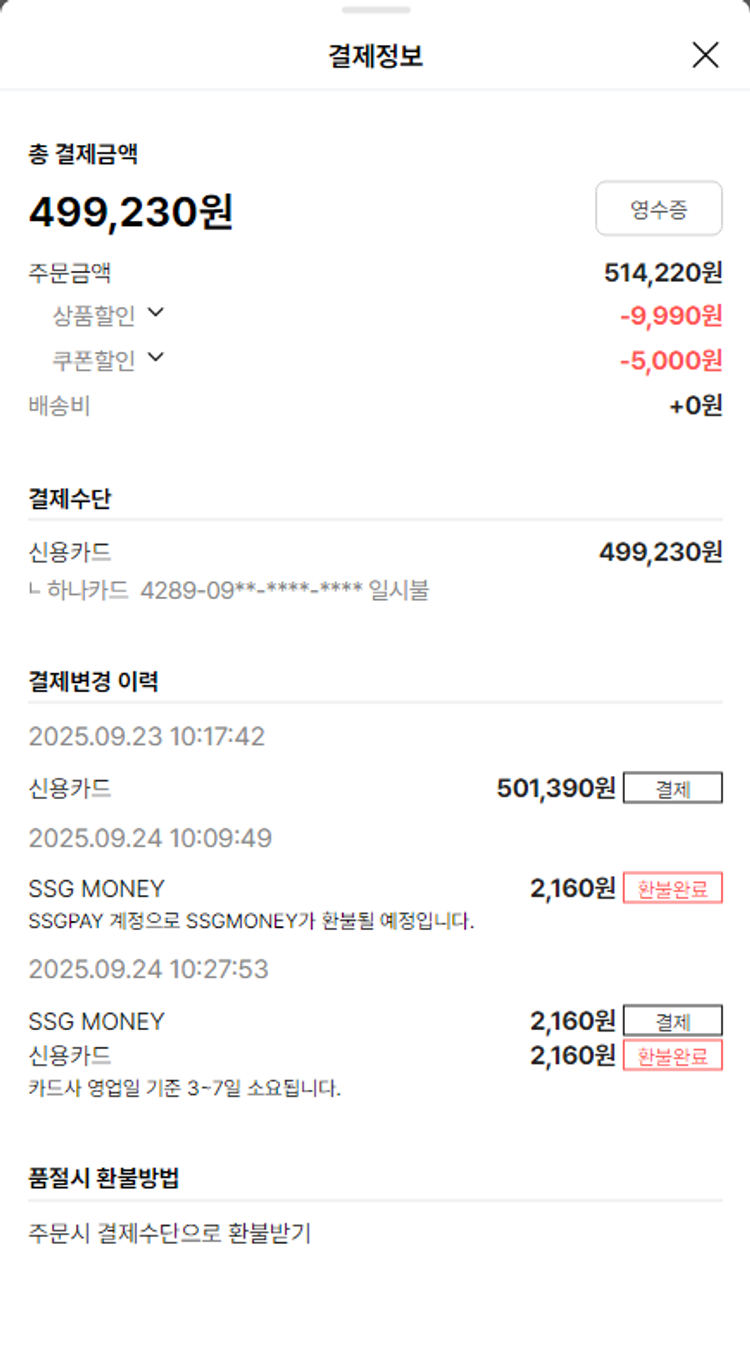Close the 결제정보 sheet
Screen dimensions: 750x1352
(x=705, y=55)
